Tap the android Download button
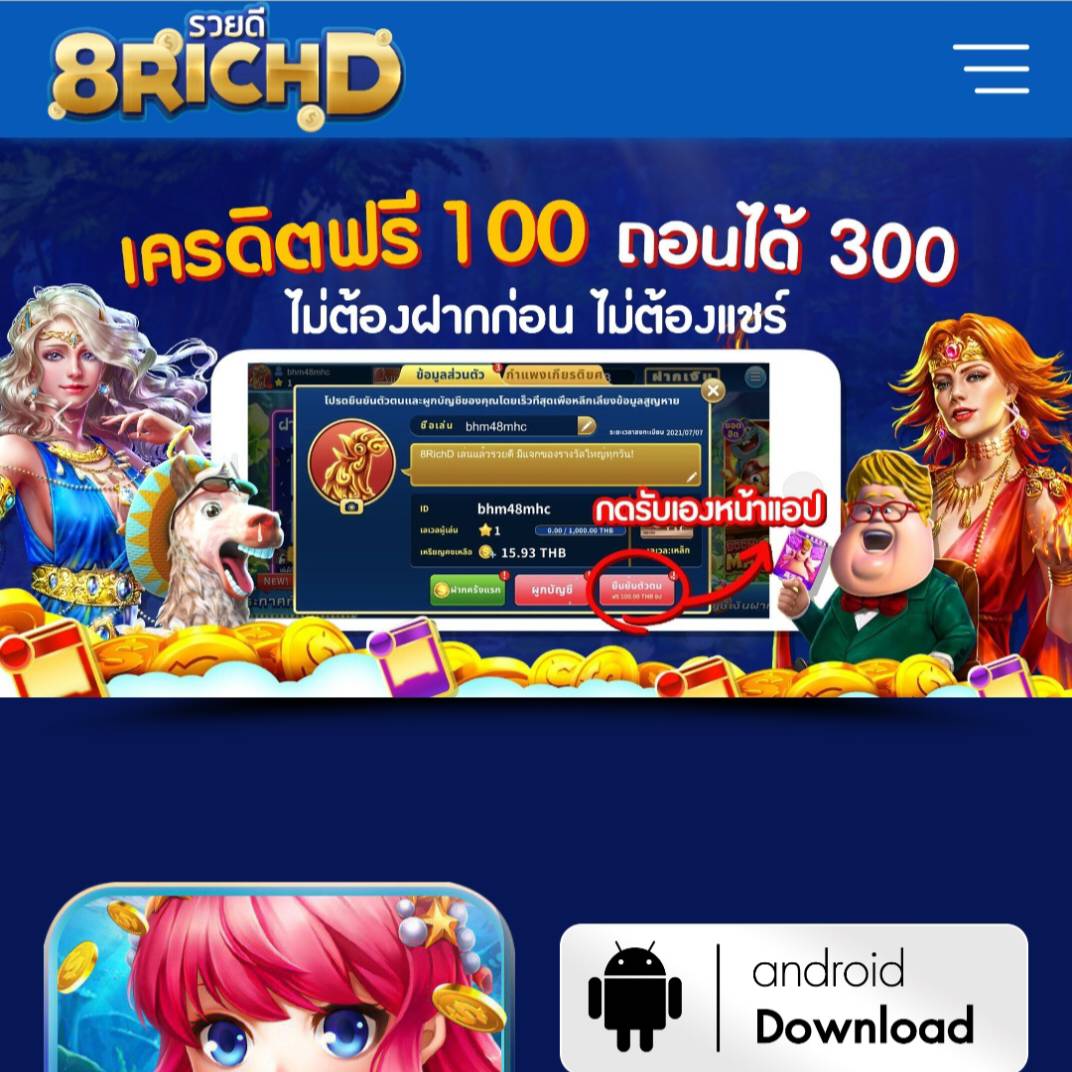The width and height of the screenshot is (1072, 1072). point(793,996)
